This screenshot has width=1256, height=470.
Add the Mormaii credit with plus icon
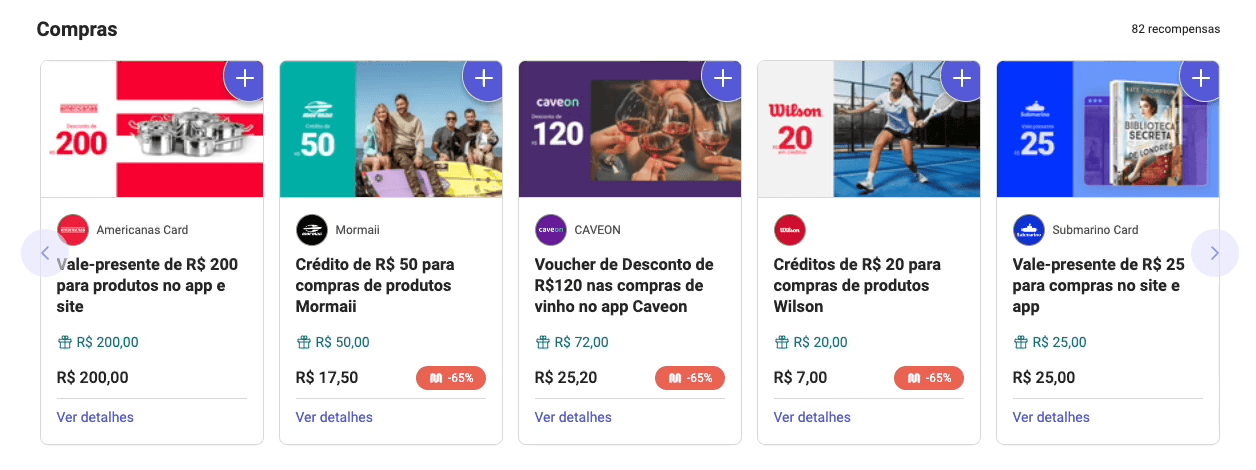point(484,78)
